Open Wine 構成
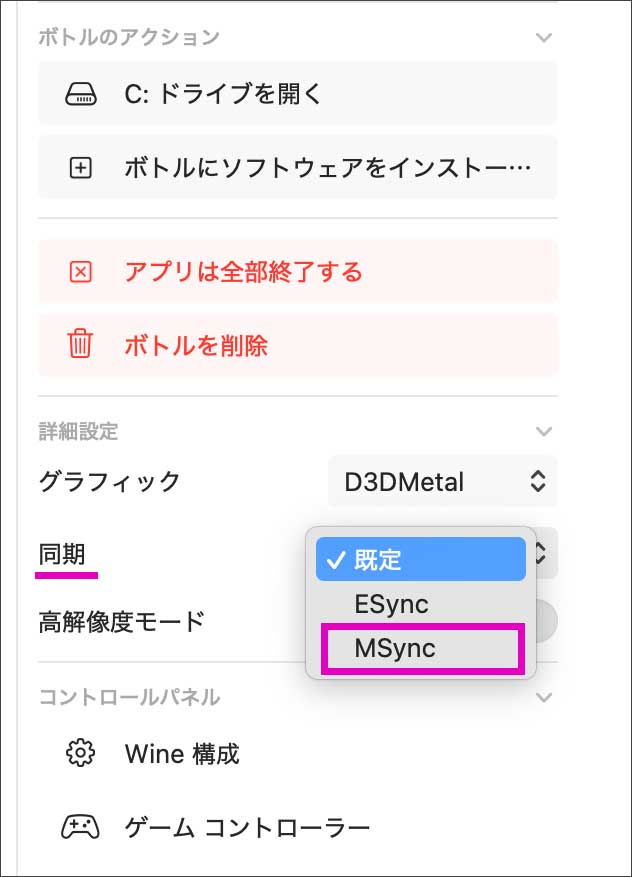632x877 pixels. [x=182, y=753]
